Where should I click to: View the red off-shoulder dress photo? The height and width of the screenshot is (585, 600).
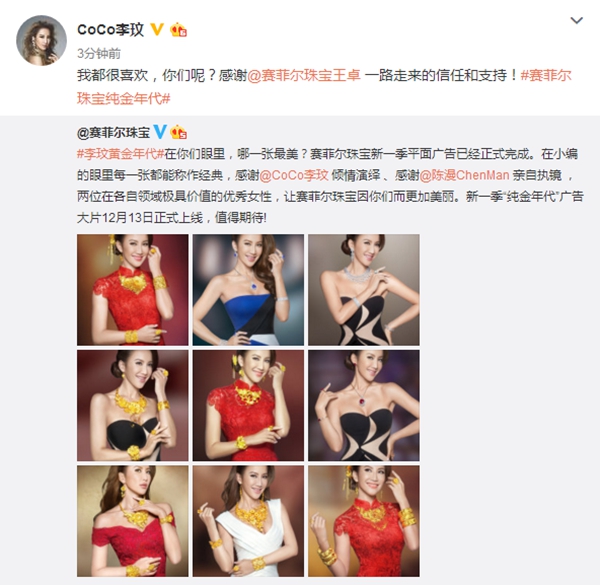[x=132, y=520]
